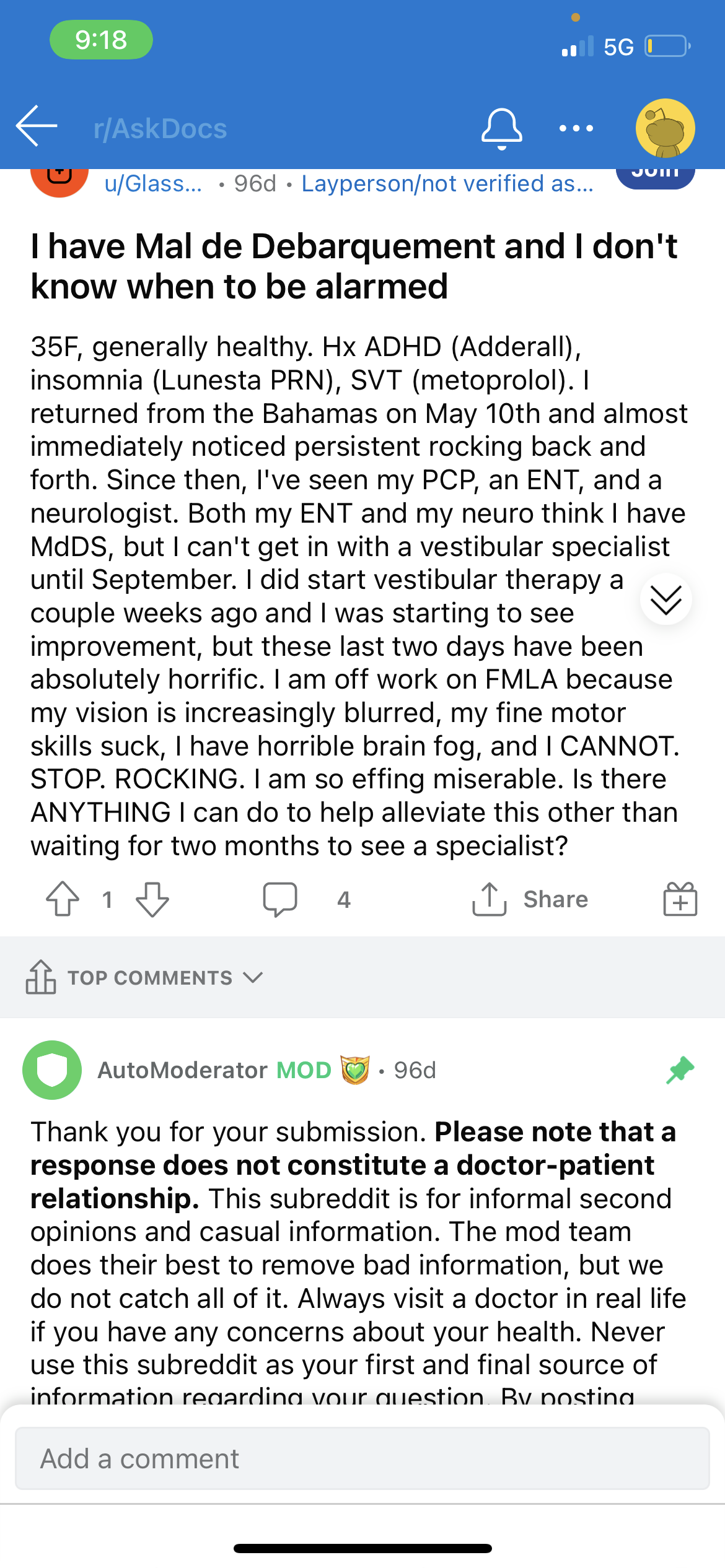Give an award with the gift icon
Image resolution: width=725 pixels, height=1568 pixels.
[680, 899]
